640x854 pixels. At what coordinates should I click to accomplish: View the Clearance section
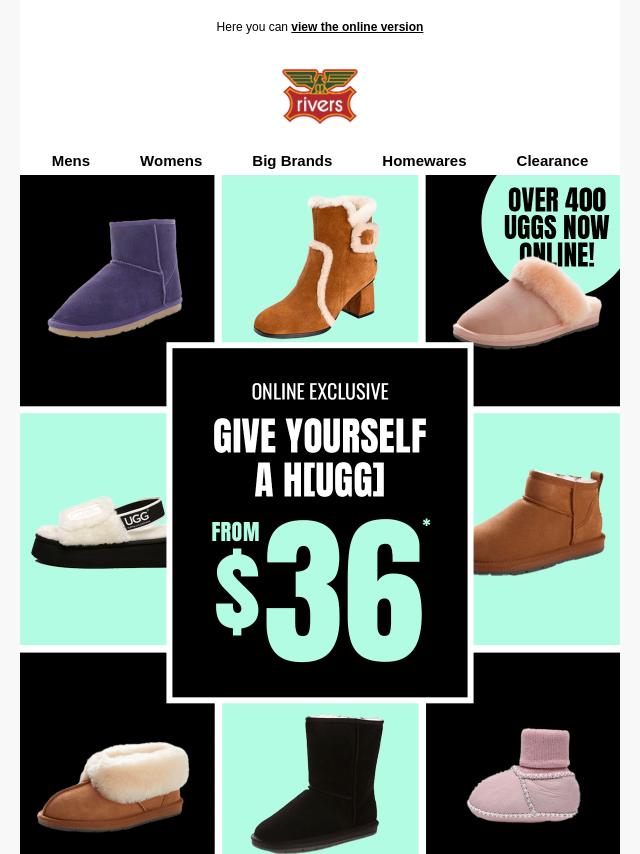pos(552,160)
